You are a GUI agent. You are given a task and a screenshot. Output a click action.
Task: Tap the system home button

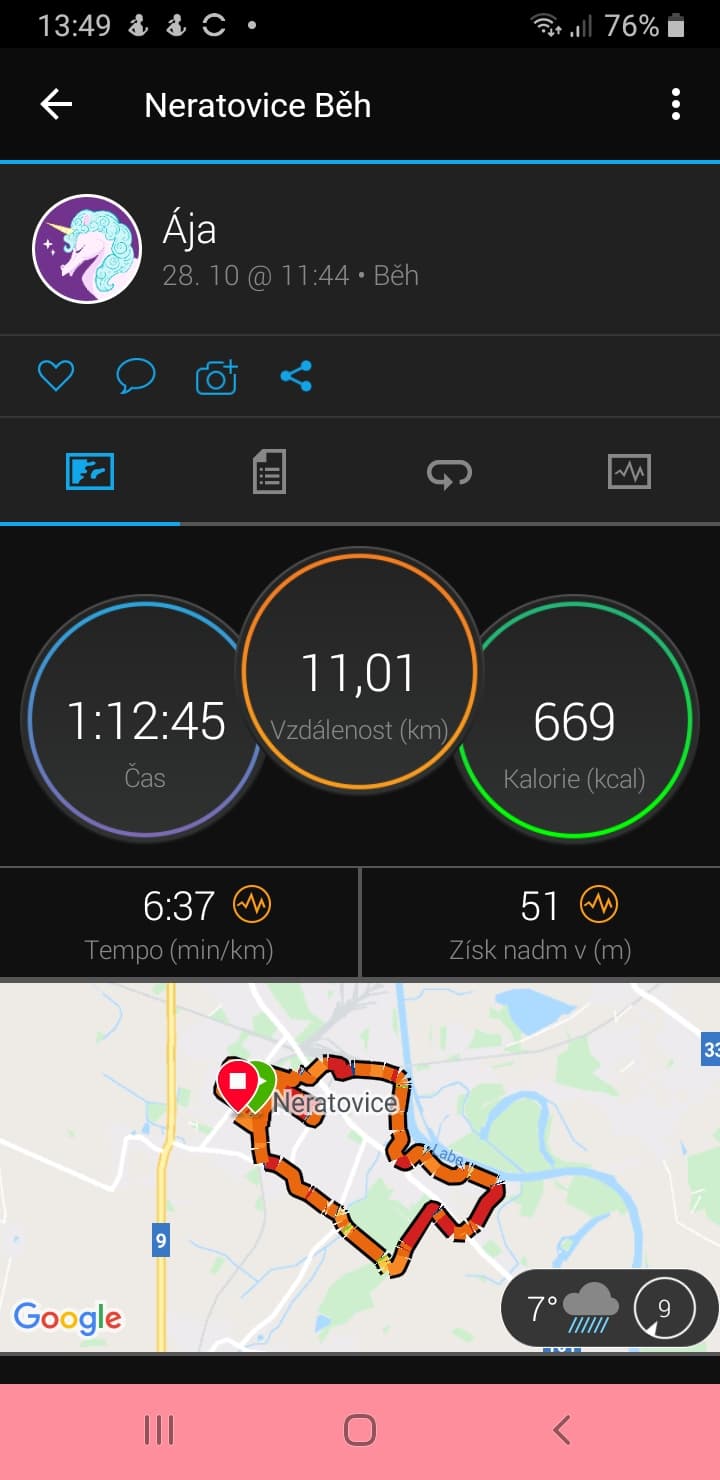360,1430
